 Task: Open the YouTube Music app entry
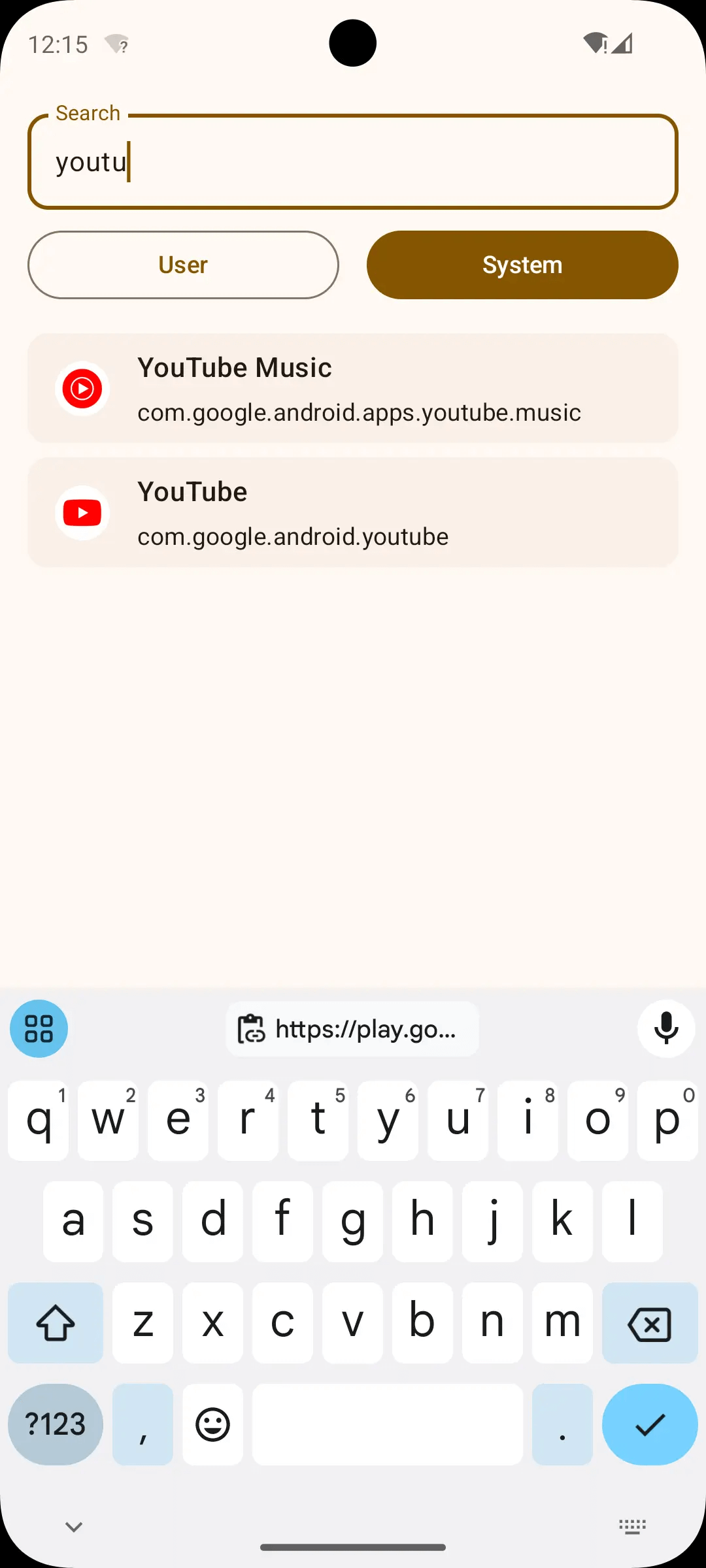coord(353,389)
